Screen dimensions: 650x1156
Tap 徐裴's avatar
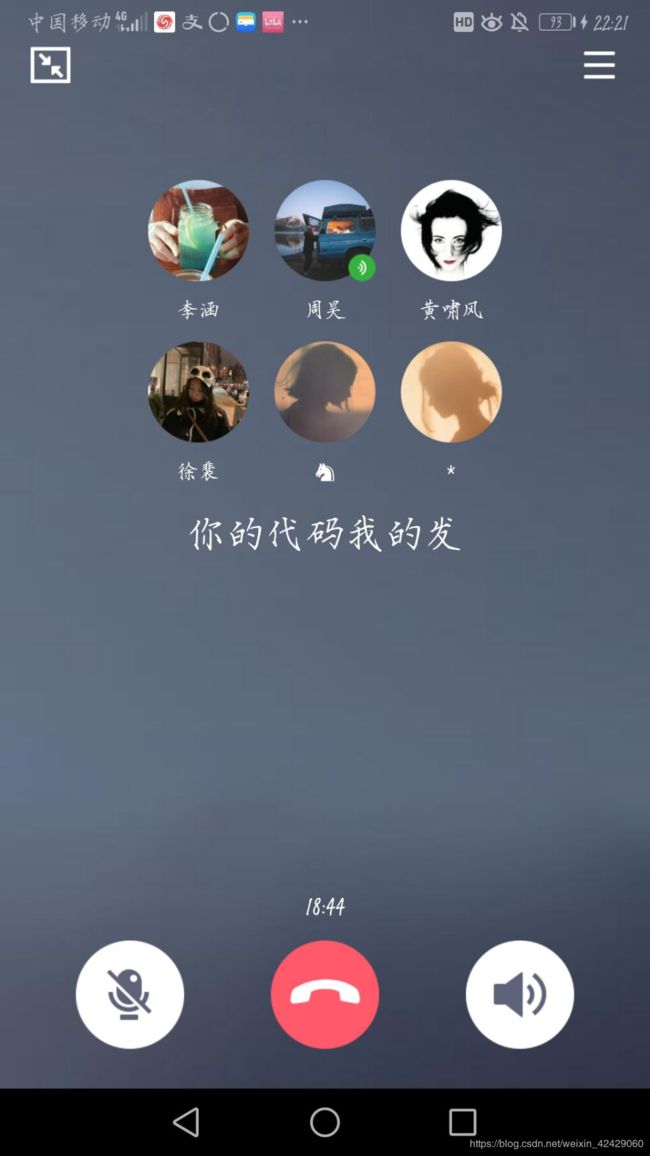pos(198,391)
